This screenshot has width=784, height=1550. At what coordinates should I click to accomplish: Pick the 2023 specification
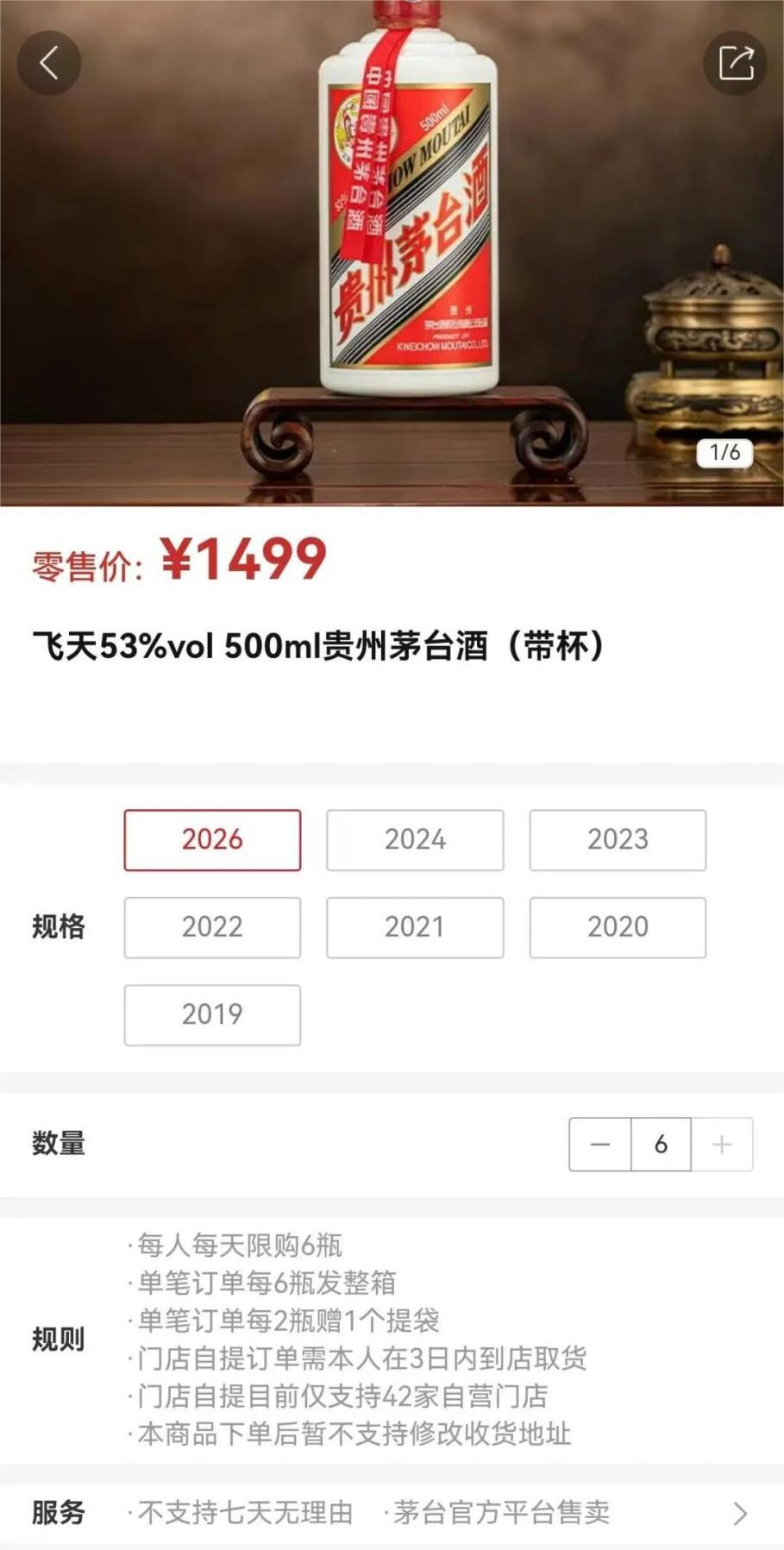[x=618, y=839]
